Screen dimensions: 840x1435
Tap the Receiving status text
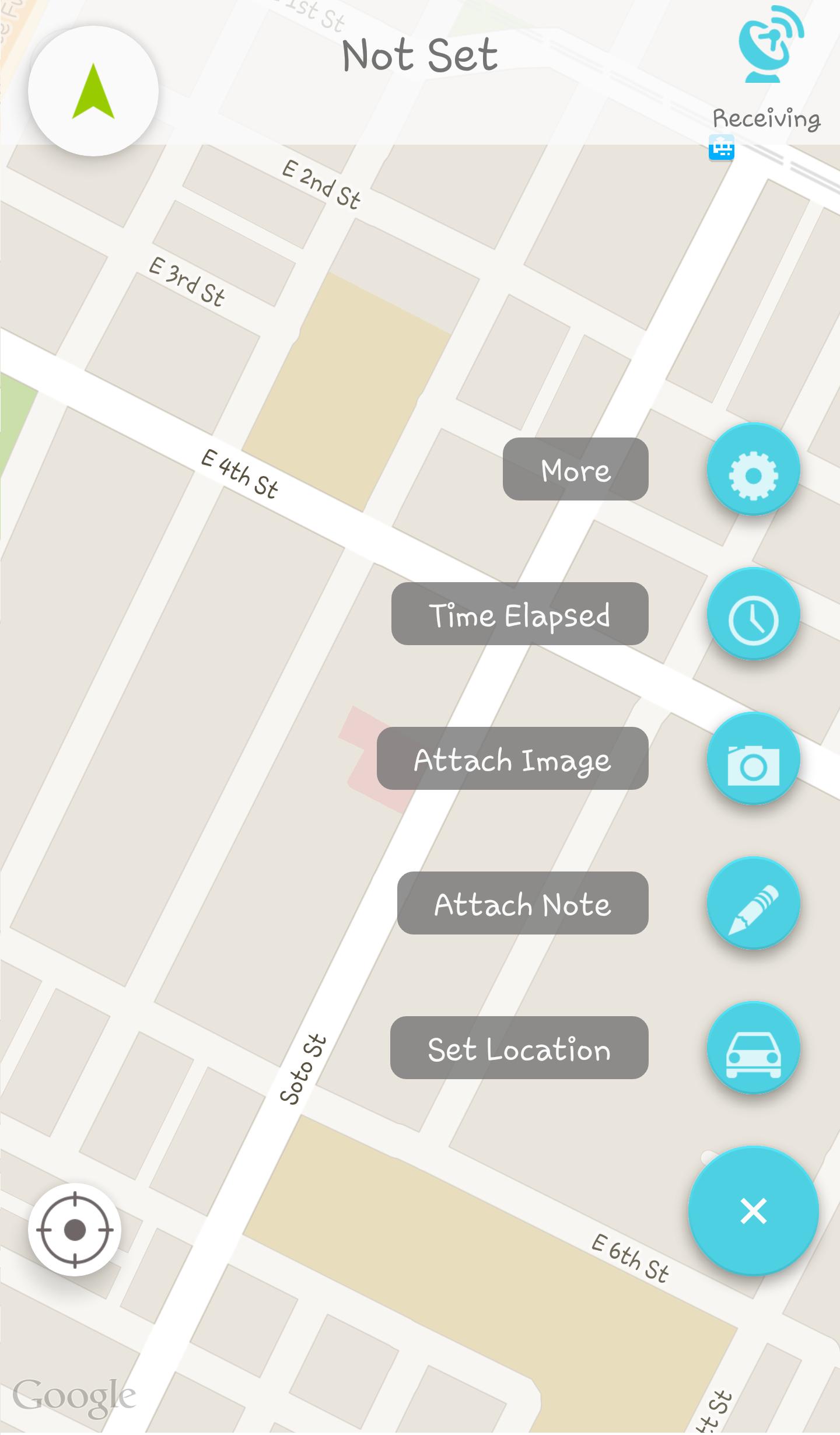coord(766,119)
